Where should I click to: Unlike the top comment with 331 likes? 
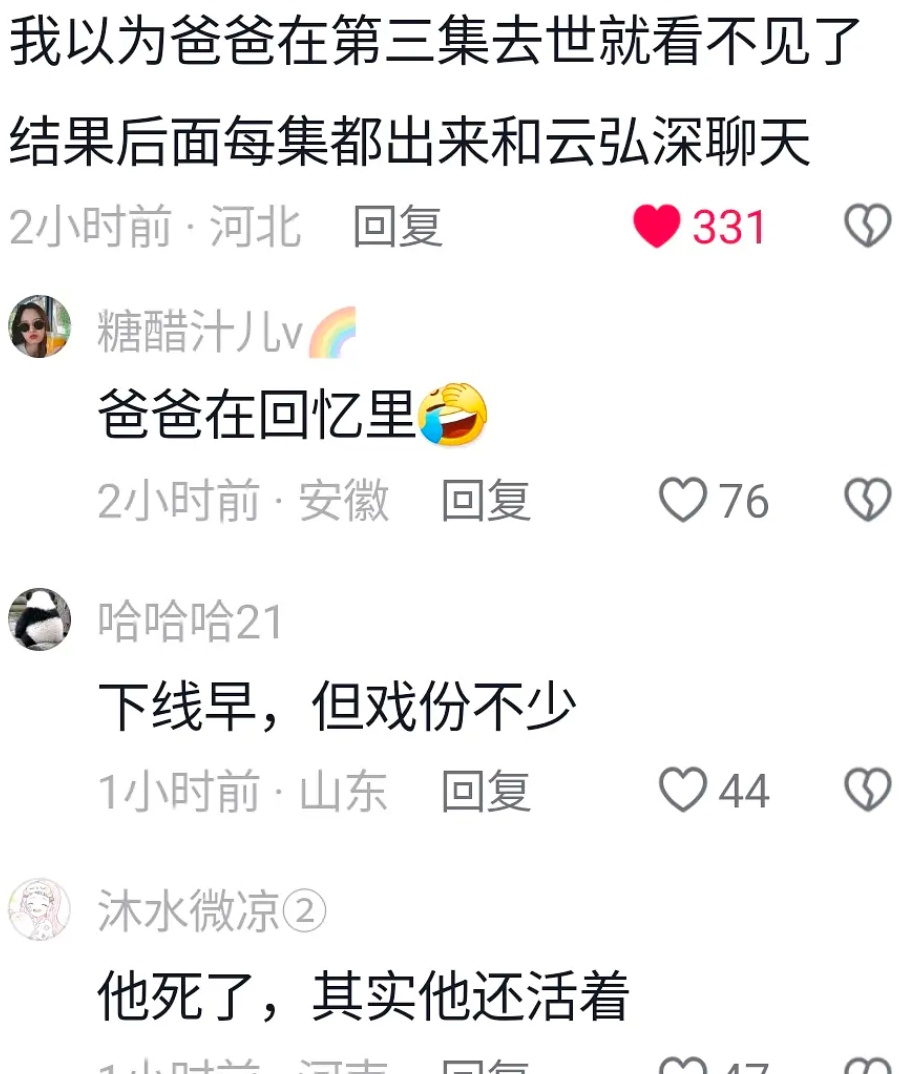pyautogui.click(x=657, y=227)
